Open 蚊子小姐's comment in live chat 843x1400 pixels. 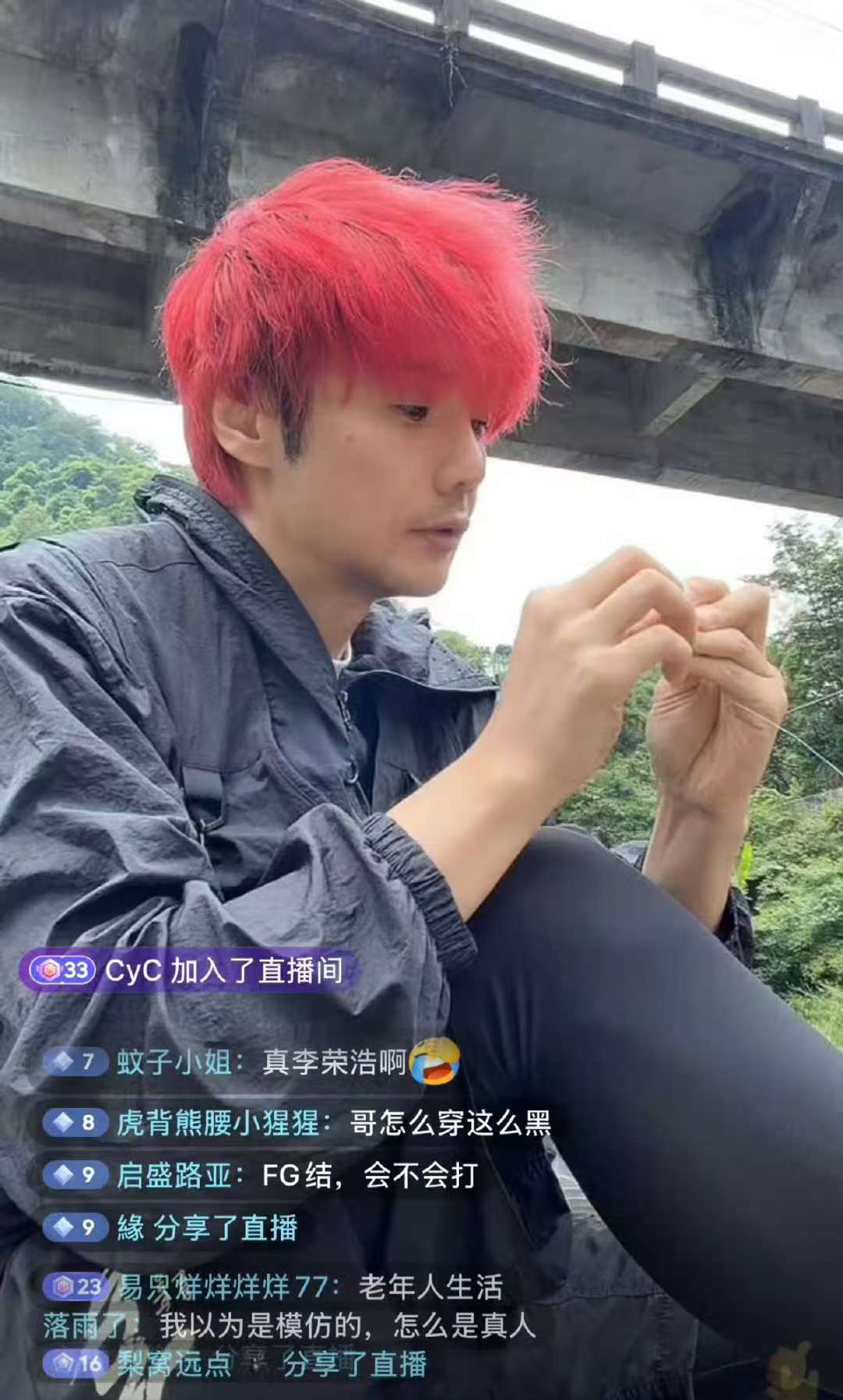pos(250,1062)
